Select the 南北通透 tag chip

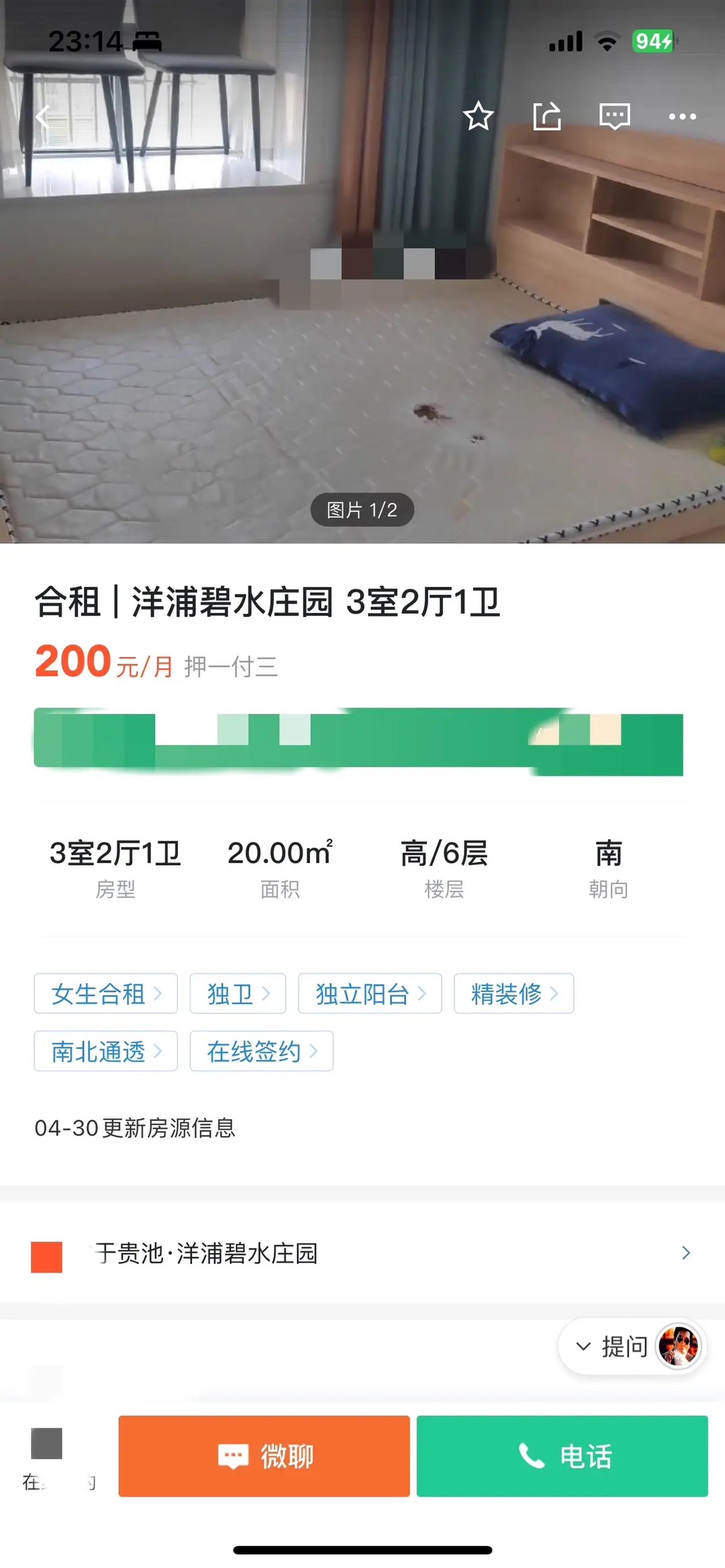point(106,1051)
